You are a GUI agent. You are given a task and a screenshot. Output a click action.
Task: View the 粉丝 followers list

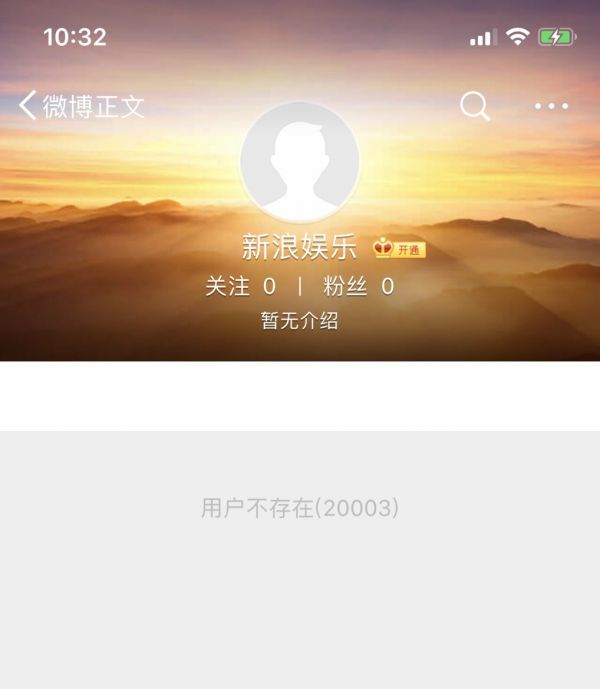click(x=358, y=287)
